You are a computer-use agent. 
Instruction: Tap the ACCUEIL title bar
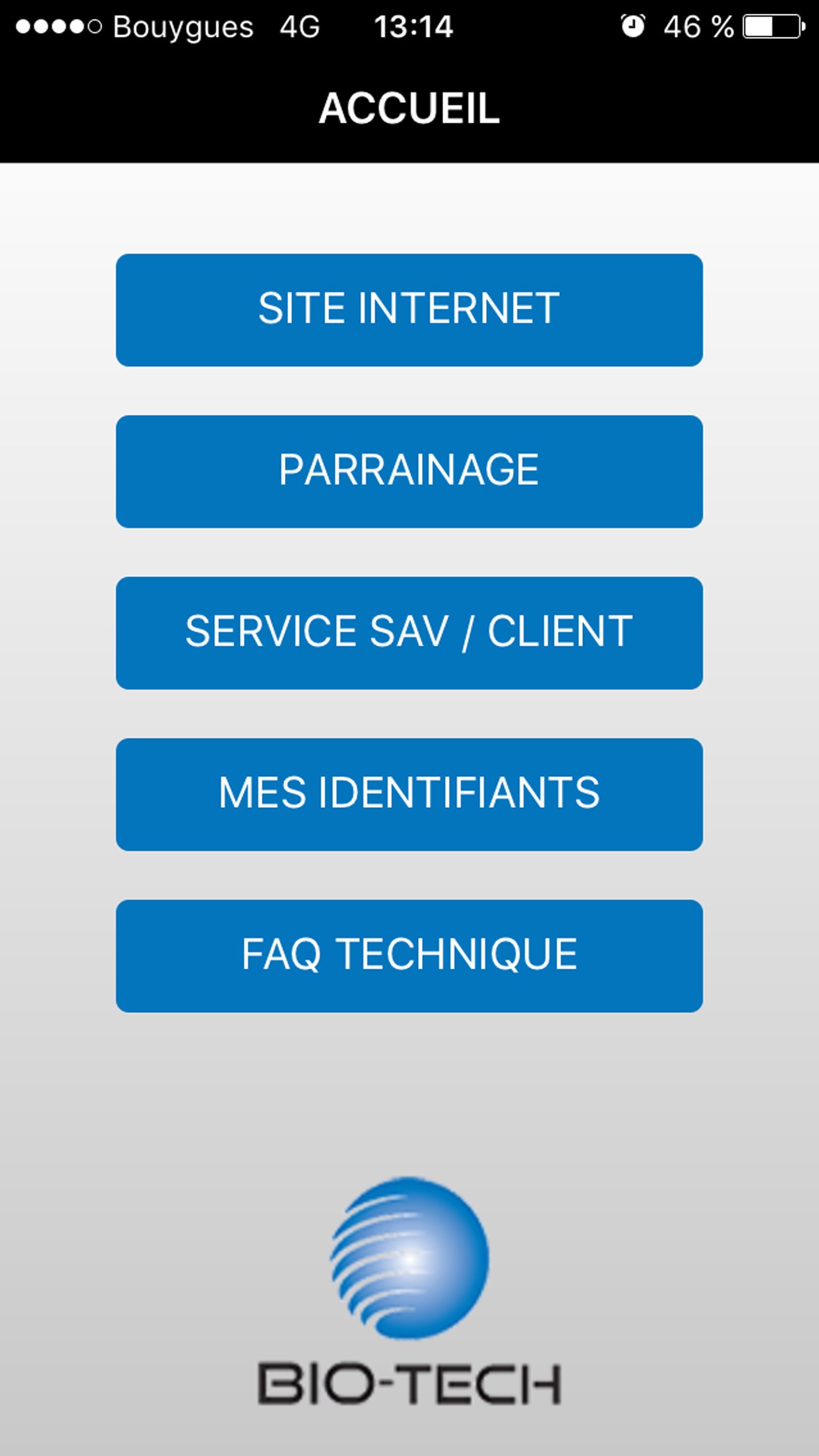409,109
